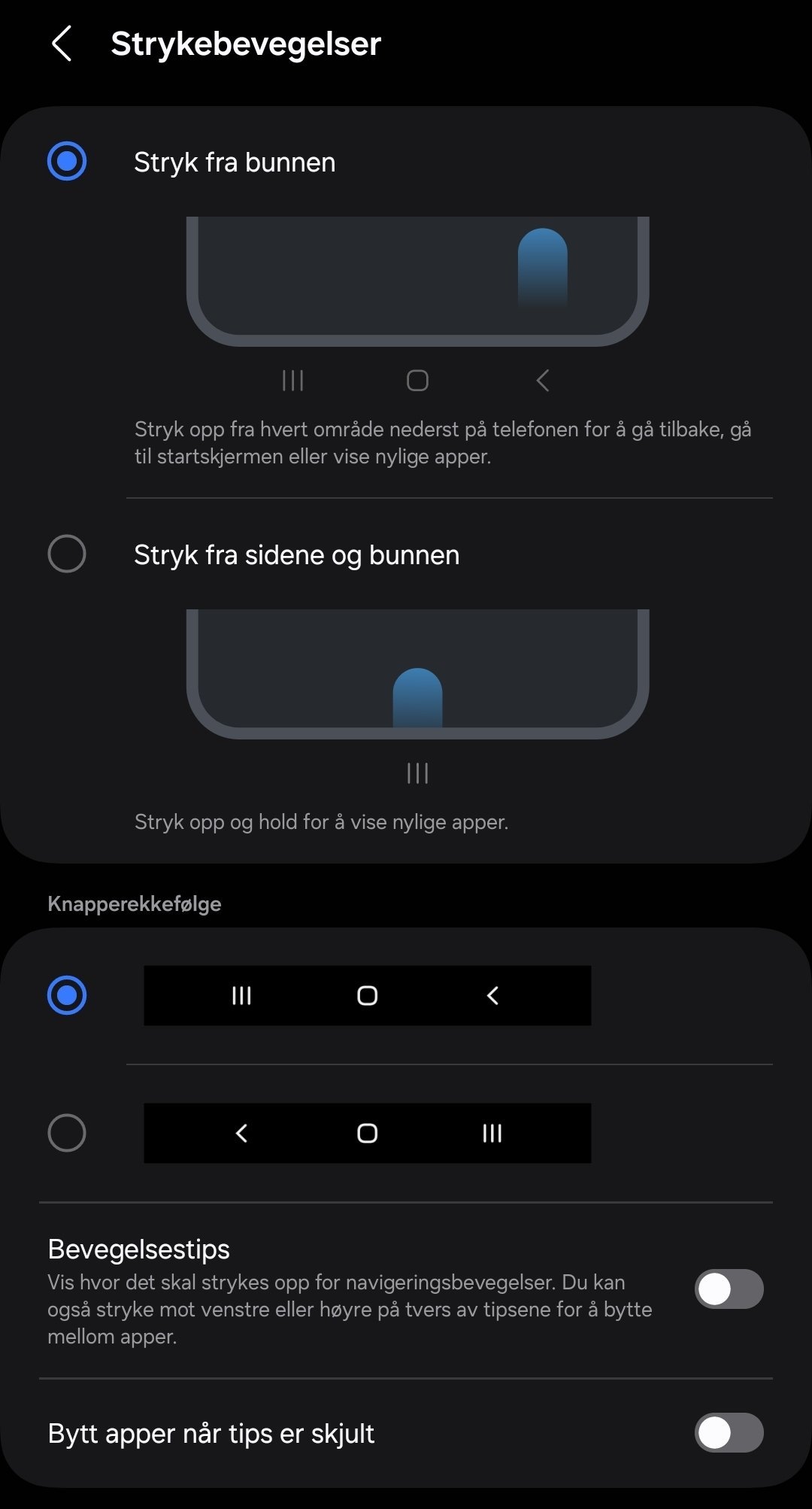Turn on Bytt apper når tips er skjult
812x1509 pixels.
(729, 1433)
